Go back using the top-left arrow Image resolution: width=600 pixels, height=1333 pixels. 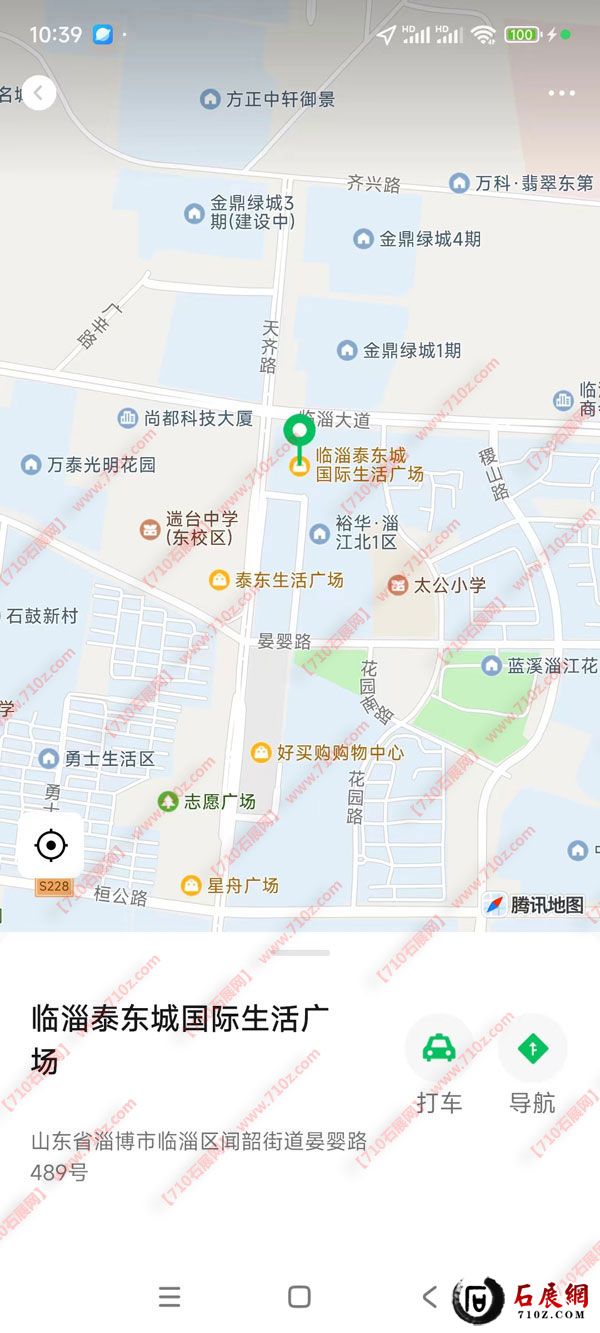click(x=39, y=94)
